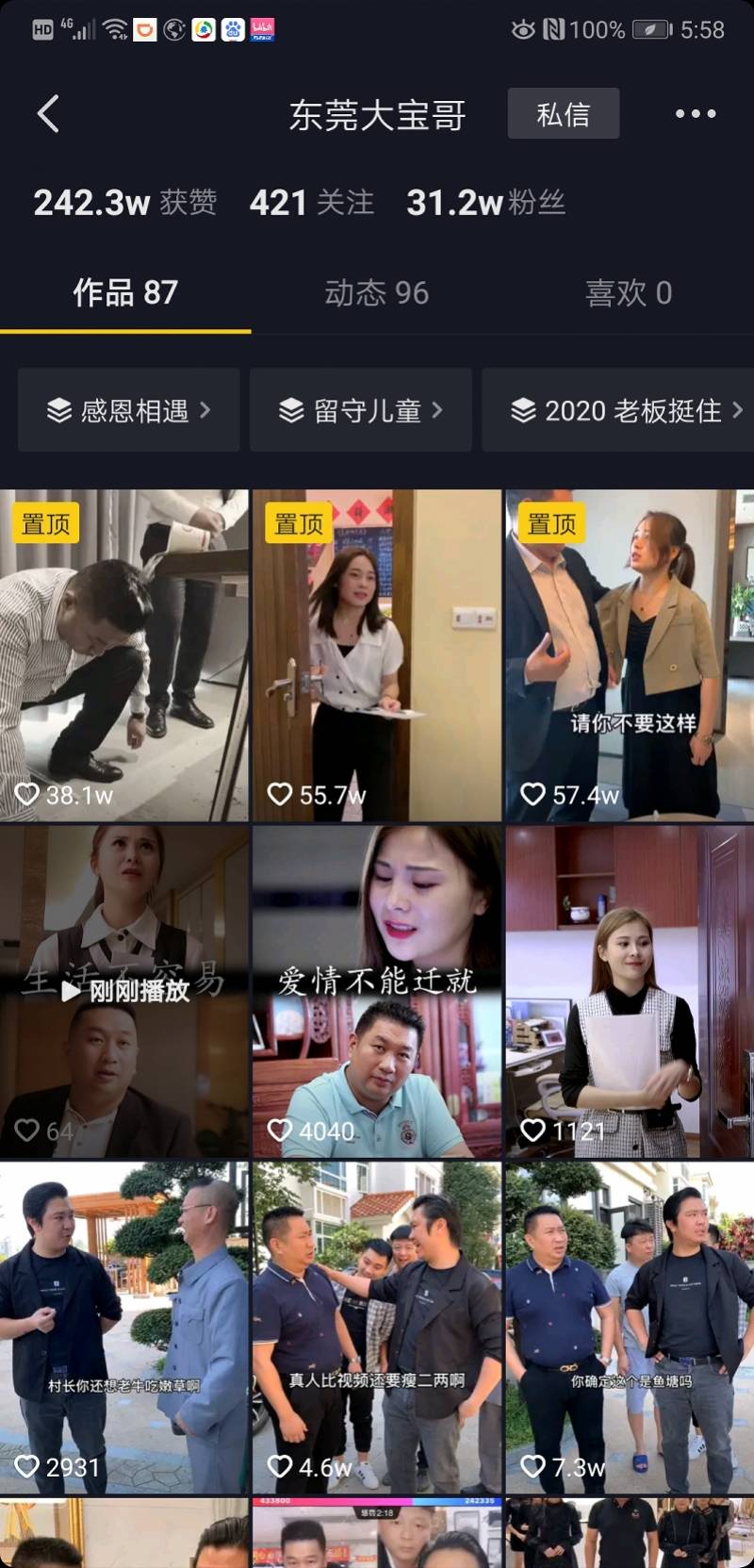The height and width of the screenshot is (1568, 754).
Task: View the 421 关注 following list
Action: 311,201
